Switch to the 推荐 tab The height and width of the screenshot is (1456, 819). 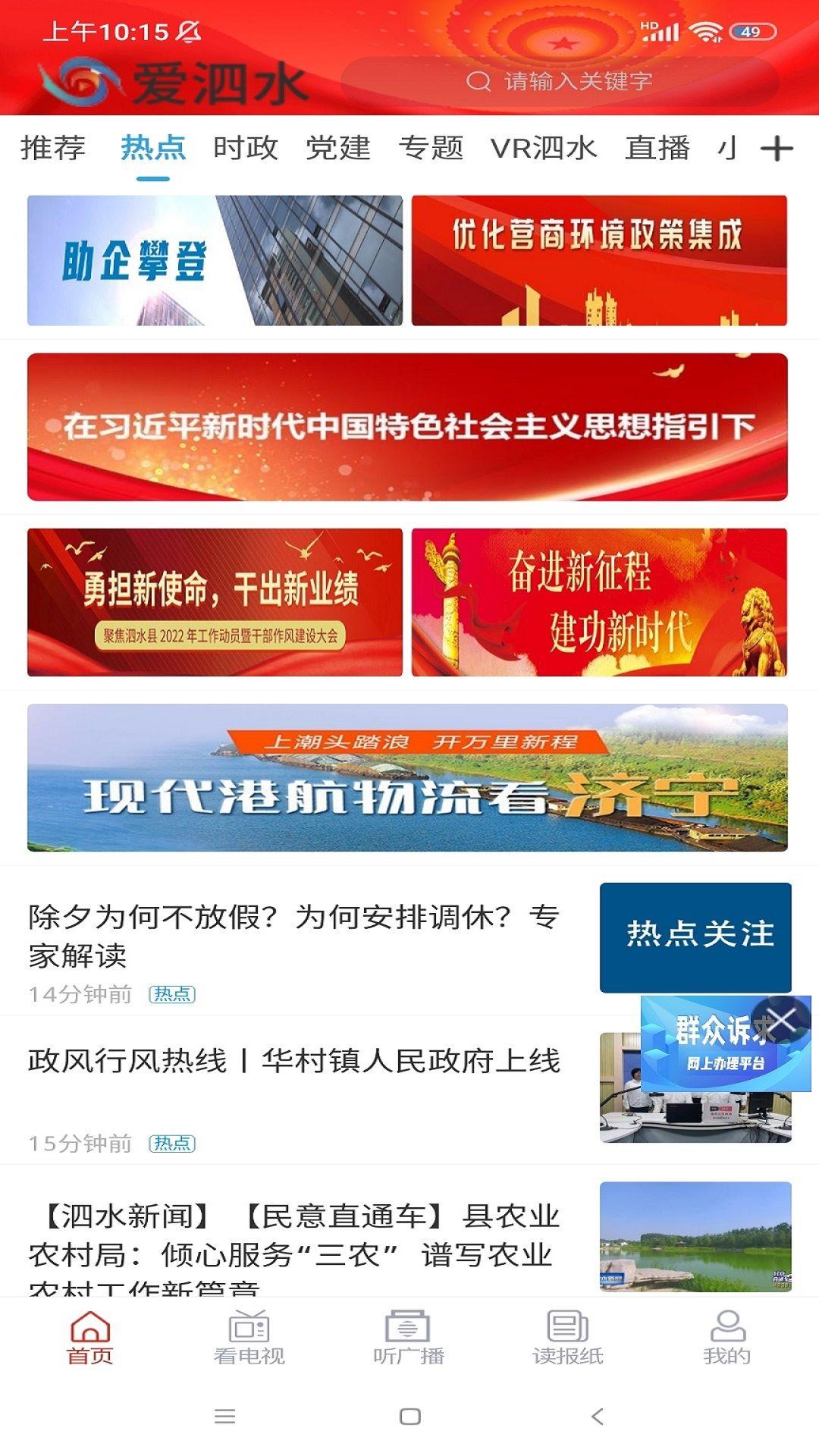click(53, 149)
